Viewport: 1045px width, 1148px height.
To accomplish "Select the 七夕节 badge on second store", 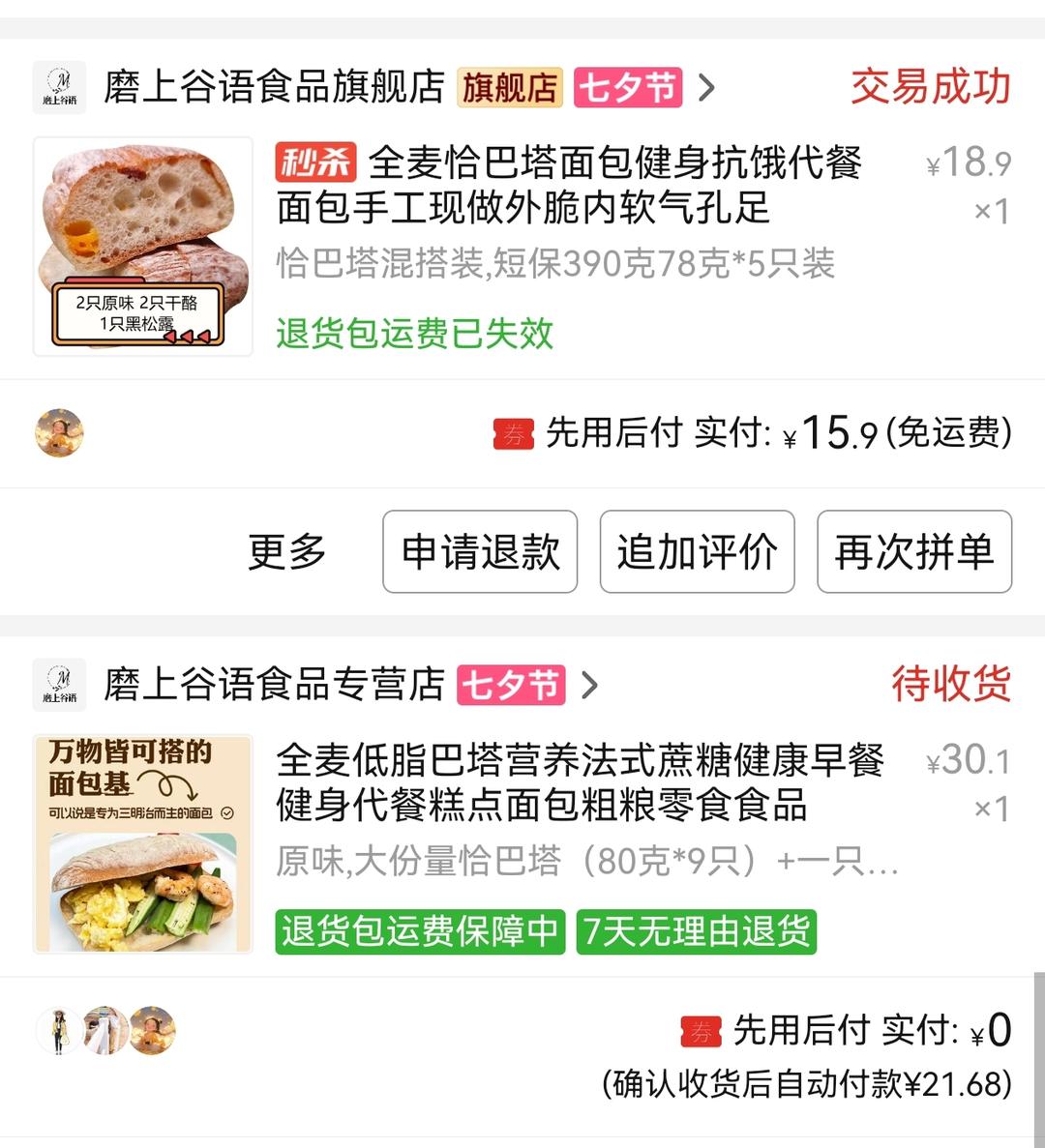I will pos(512,686).
